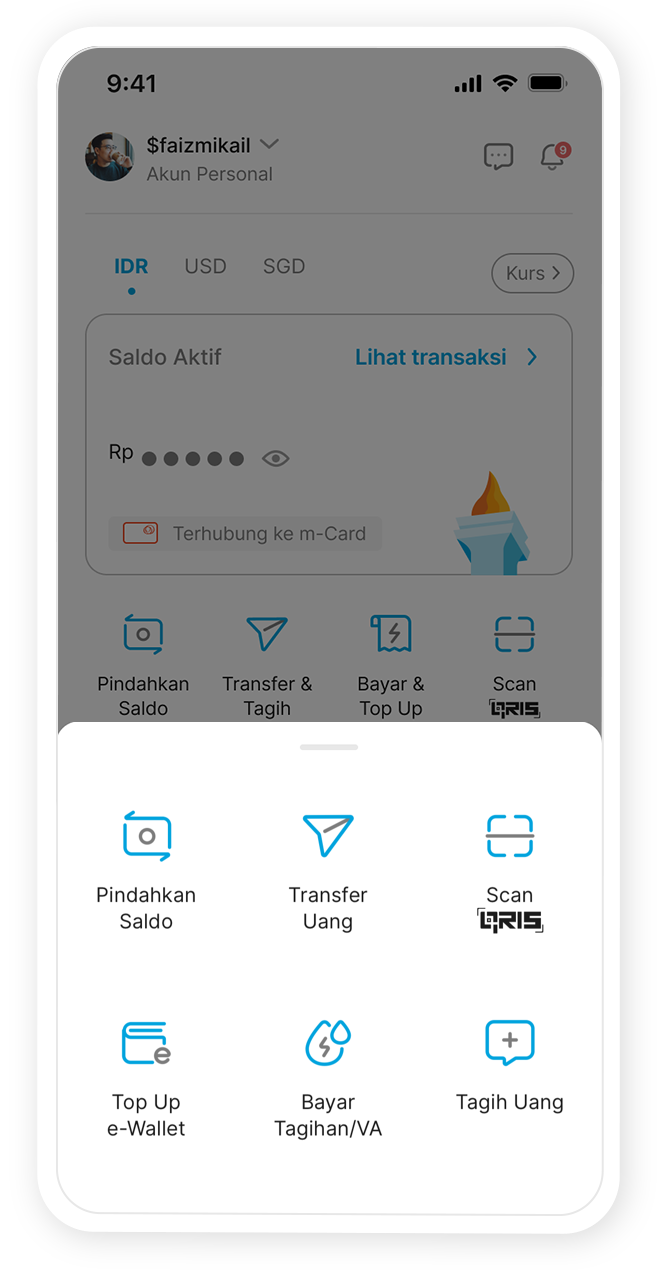
Task: Switch to the USD tab
Action: pos(205,267)
